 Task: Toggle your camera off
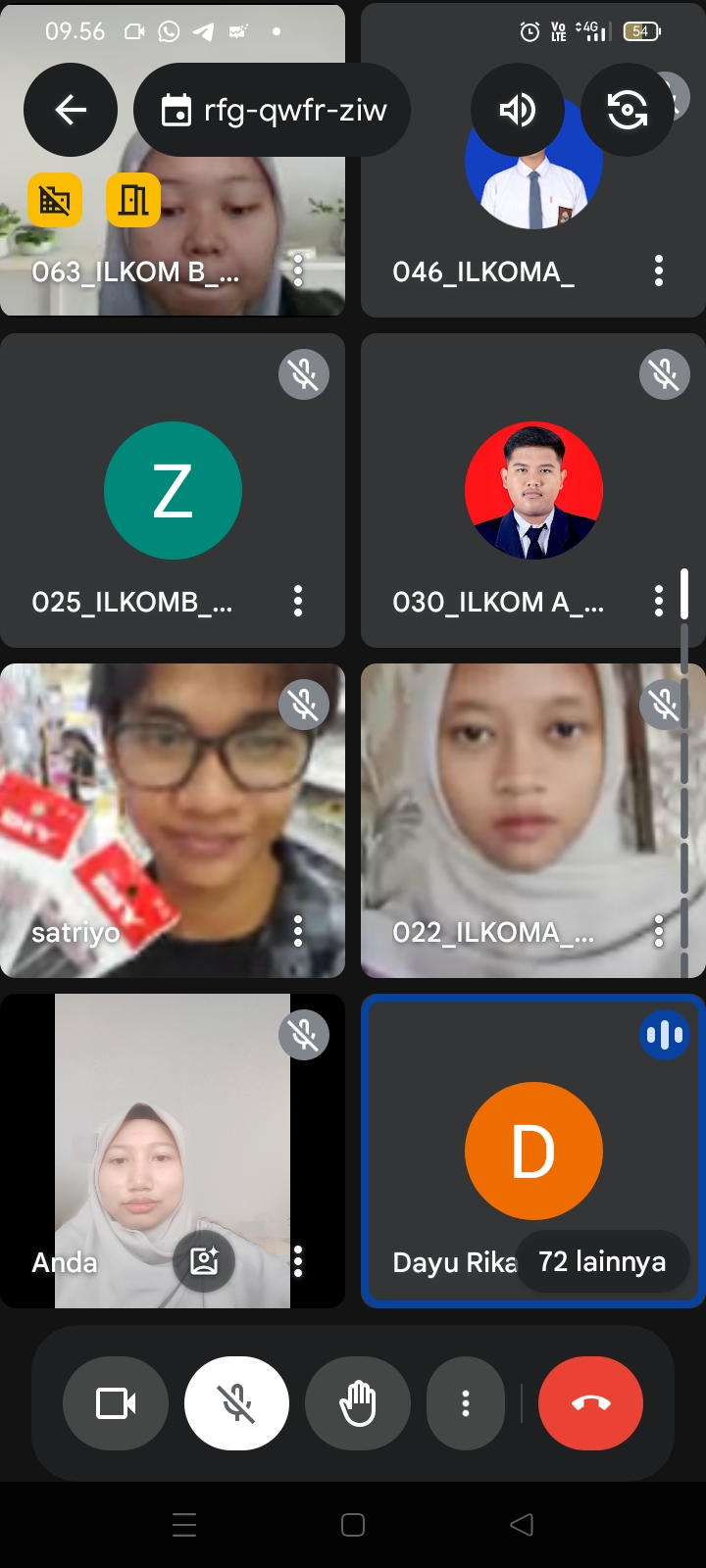116,1403
